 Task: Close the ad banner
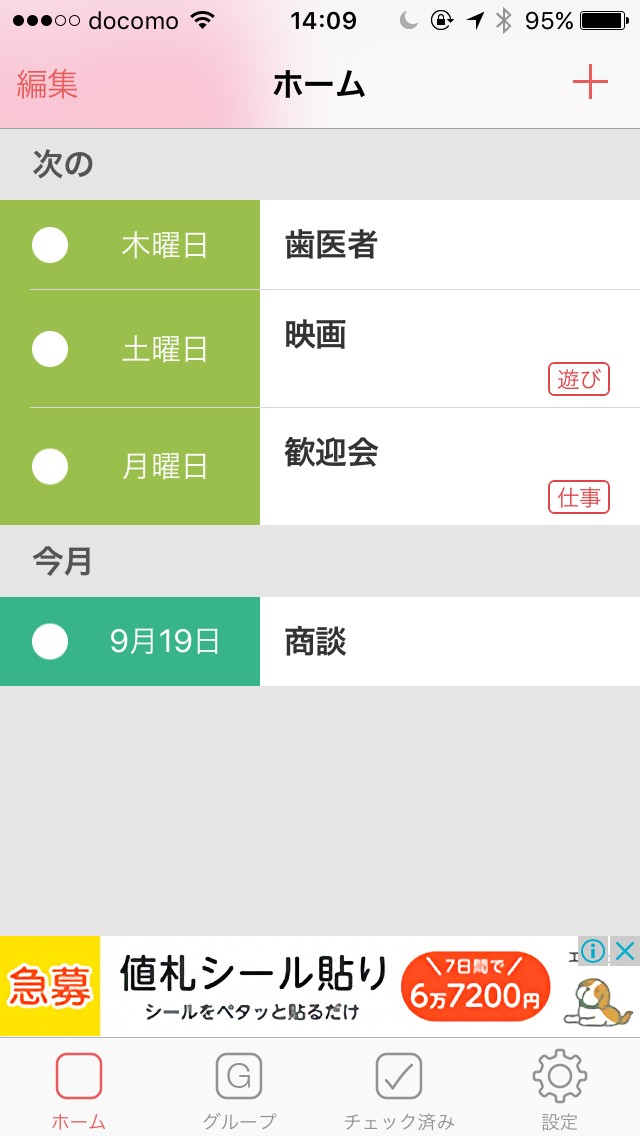[x=625, y=951]
